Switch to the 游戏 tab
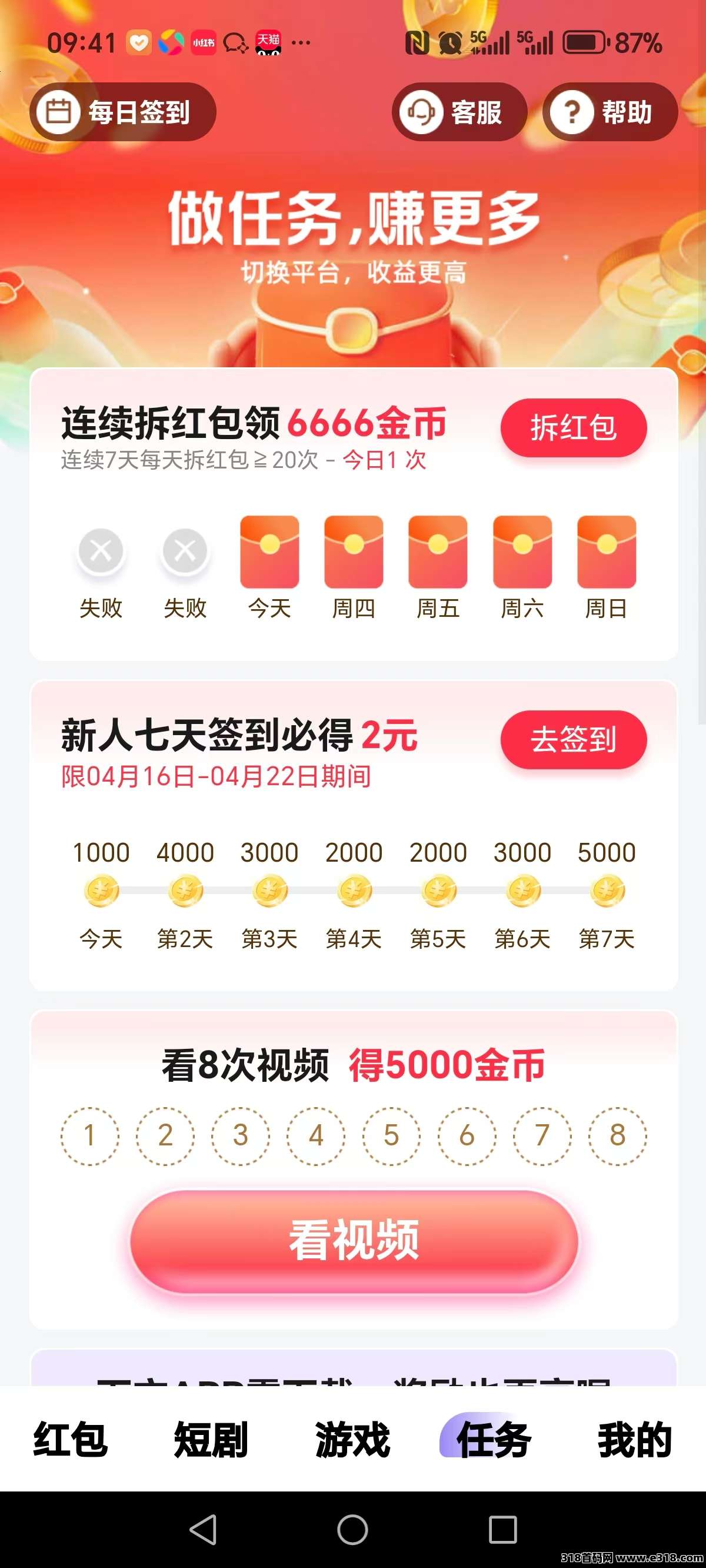Image resolution: width=706 pixels, height=1568 pixels. coord(352,1440)
